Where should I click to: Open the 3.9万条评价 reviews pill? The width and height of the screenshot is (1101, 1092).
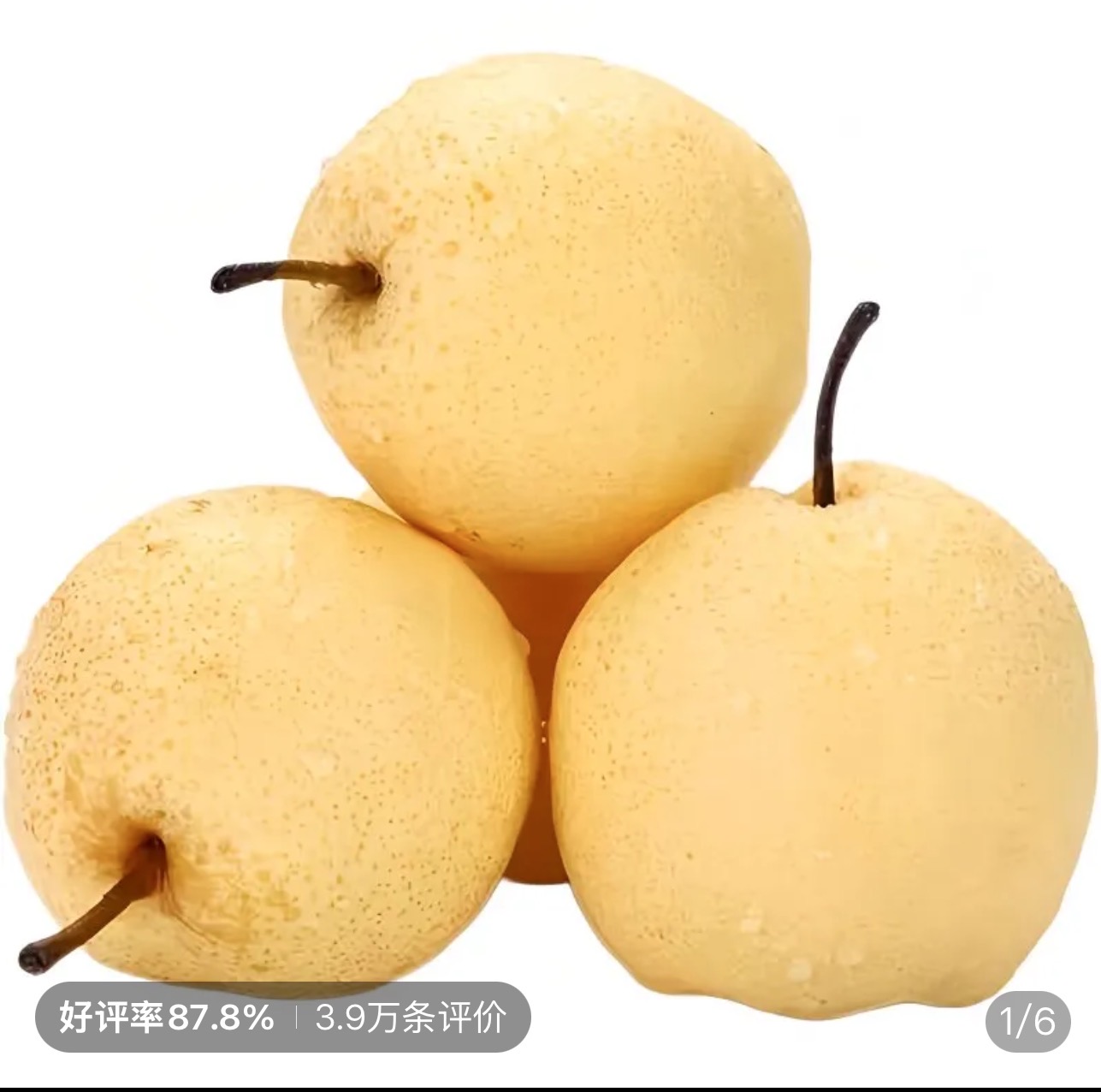(x=411, y=1018)
